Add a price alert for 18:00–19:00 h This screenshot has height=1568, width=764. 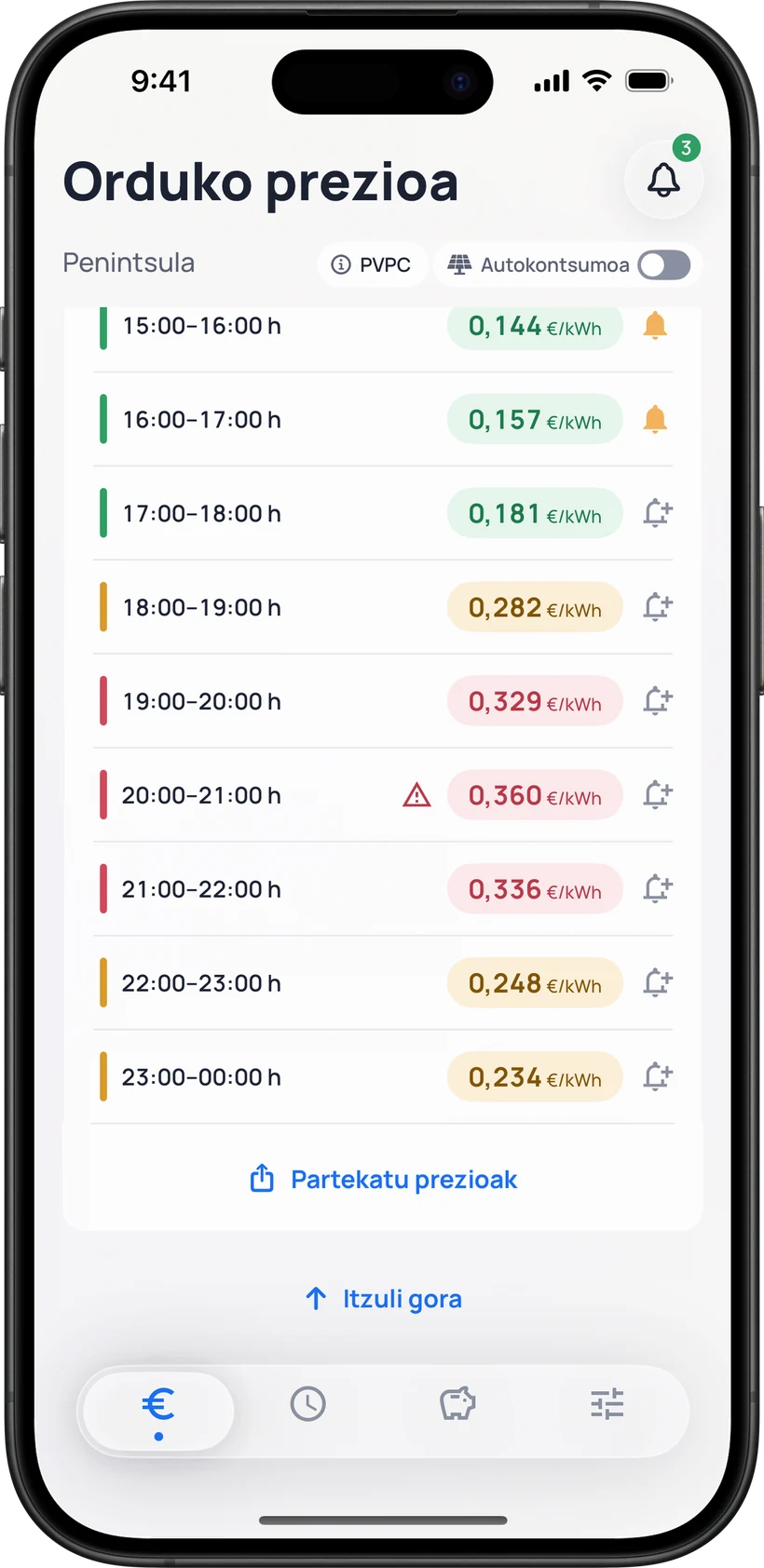tap(658, 607)
